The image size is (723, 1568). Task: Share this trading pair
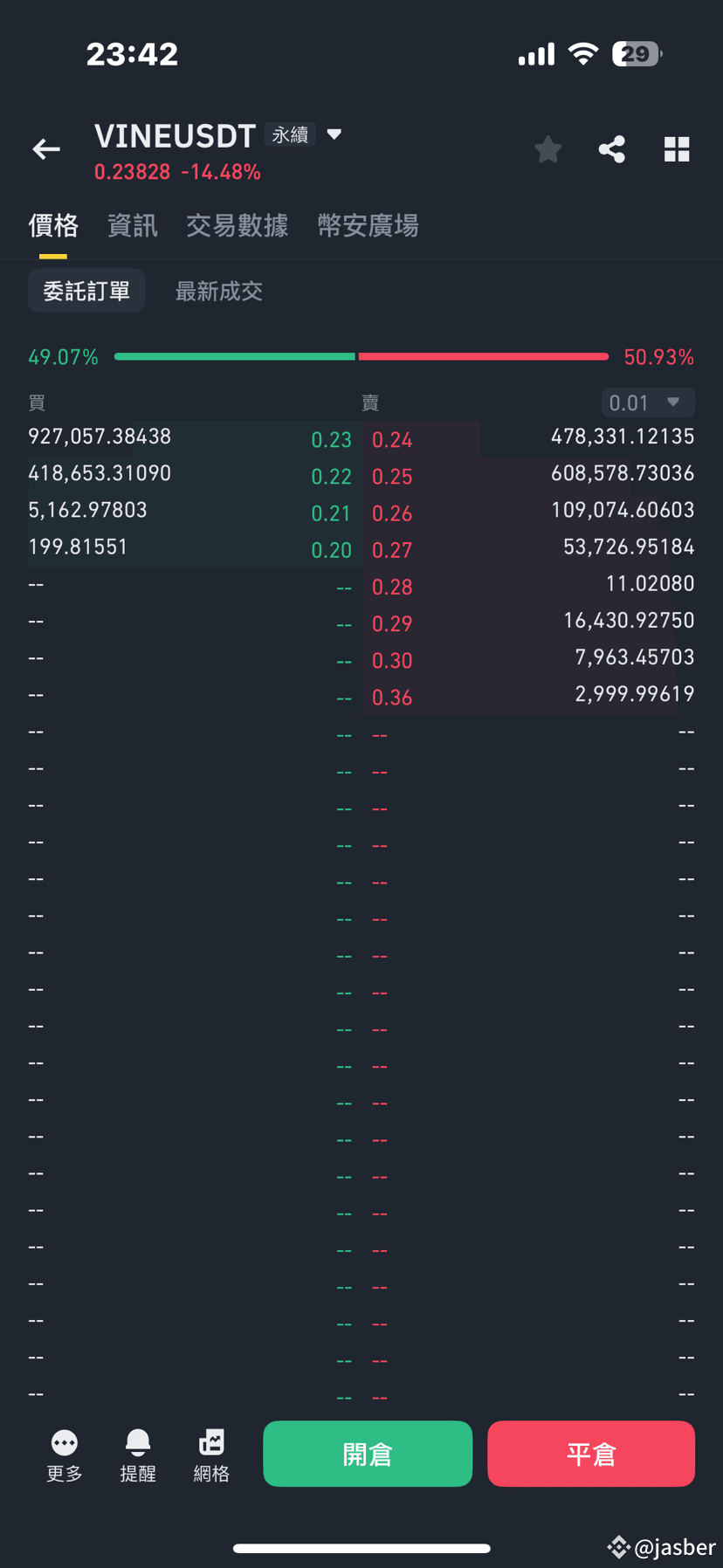(612, 149)
